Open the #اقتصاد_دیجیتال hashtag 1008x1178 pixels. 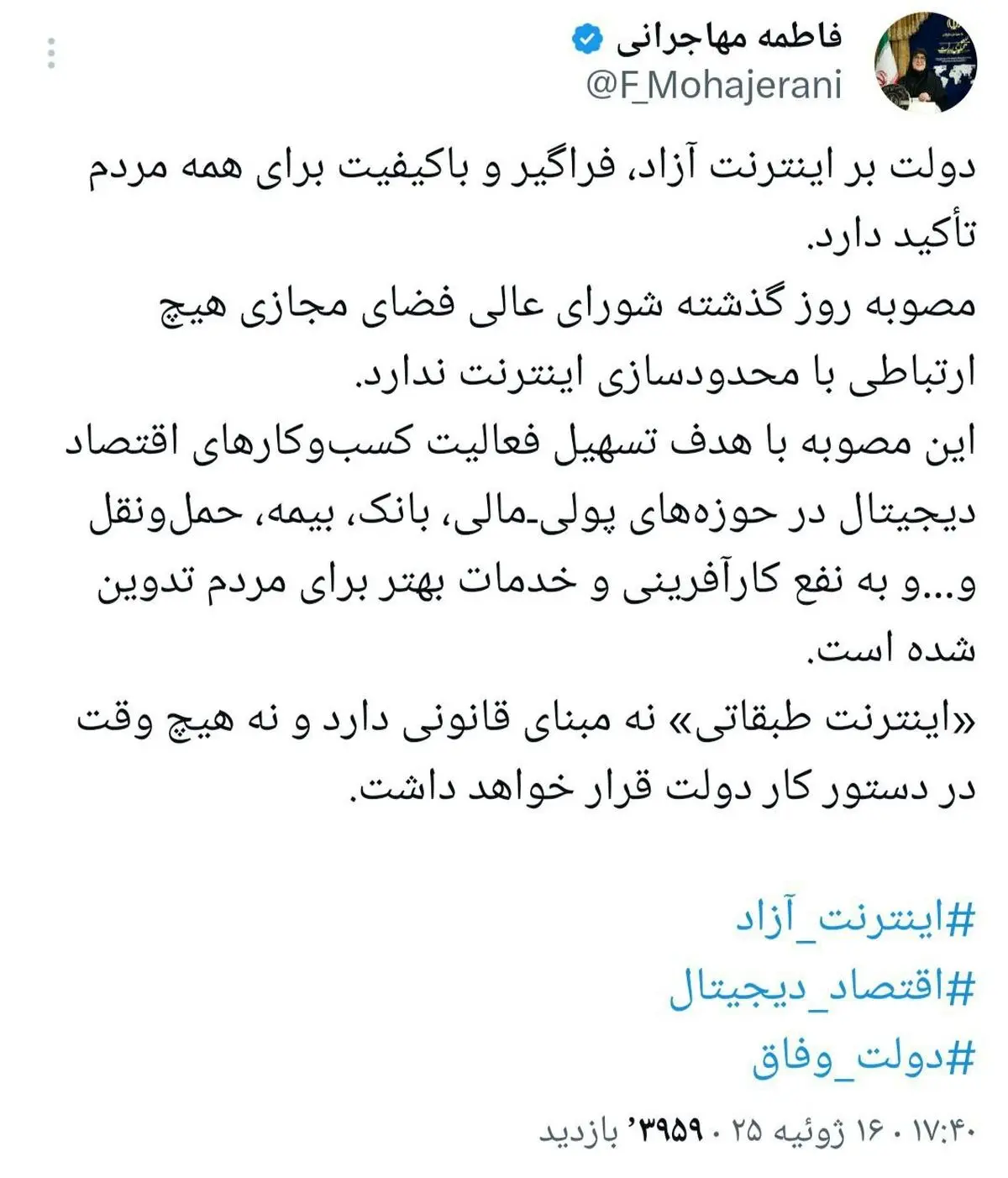[x=822, y=988]
